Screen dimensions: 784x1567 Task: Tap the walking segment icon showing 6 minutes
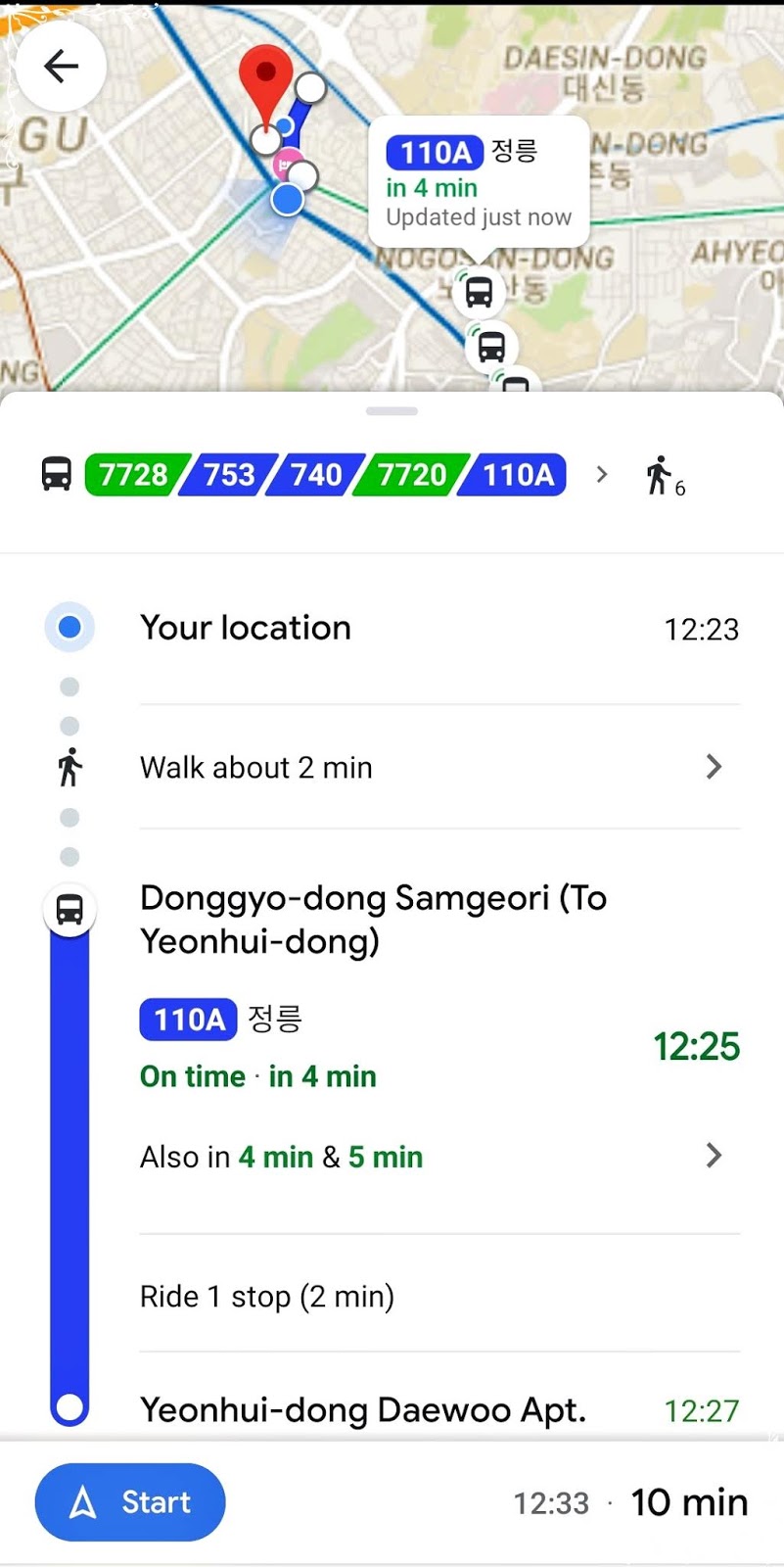point(662,474)
